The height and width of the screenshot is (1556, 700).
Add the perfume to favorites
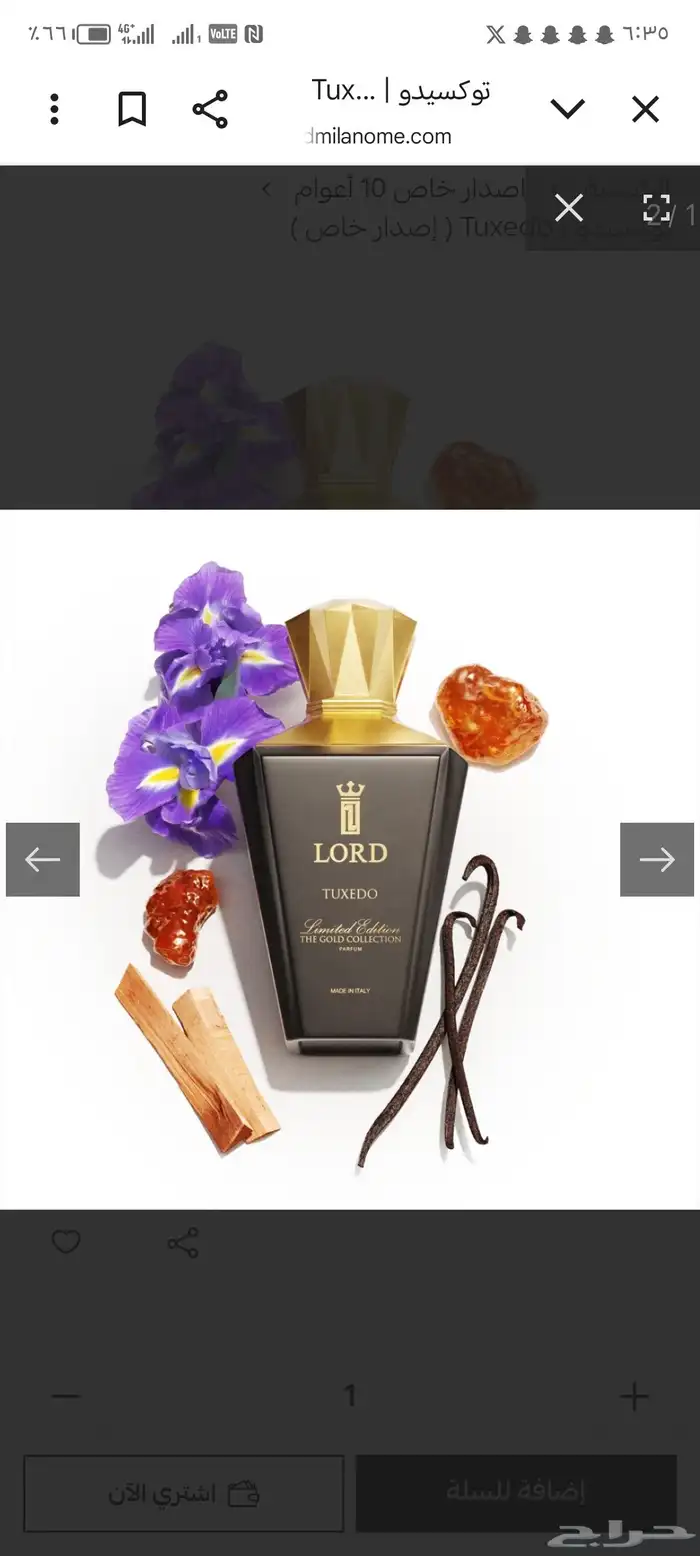pos(66,1242)
